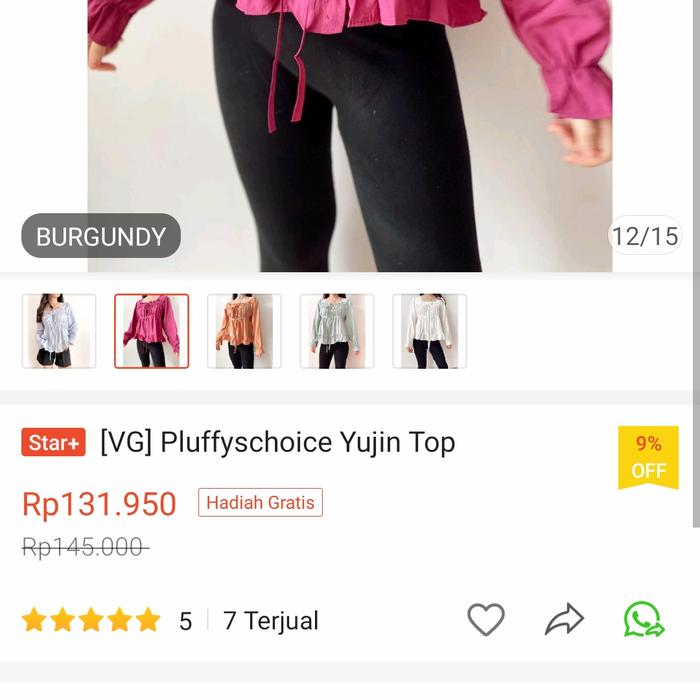The image size is (700, 700).
Task: Select the sage green top thumbnail
Action: [x=337, y=331]
